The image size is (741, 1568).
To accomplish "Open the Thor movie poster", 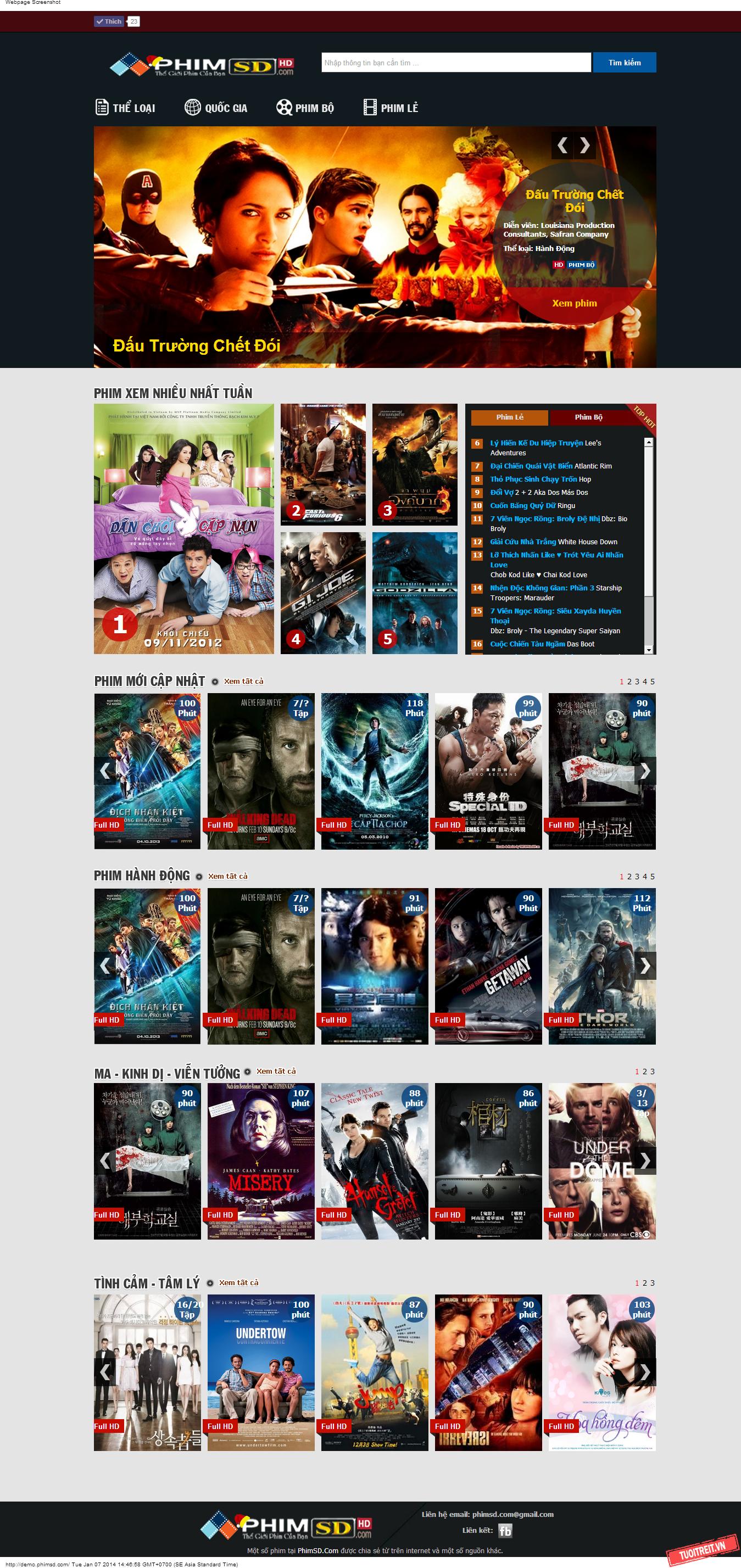I will pyautogui.click(x=601, y=966).
